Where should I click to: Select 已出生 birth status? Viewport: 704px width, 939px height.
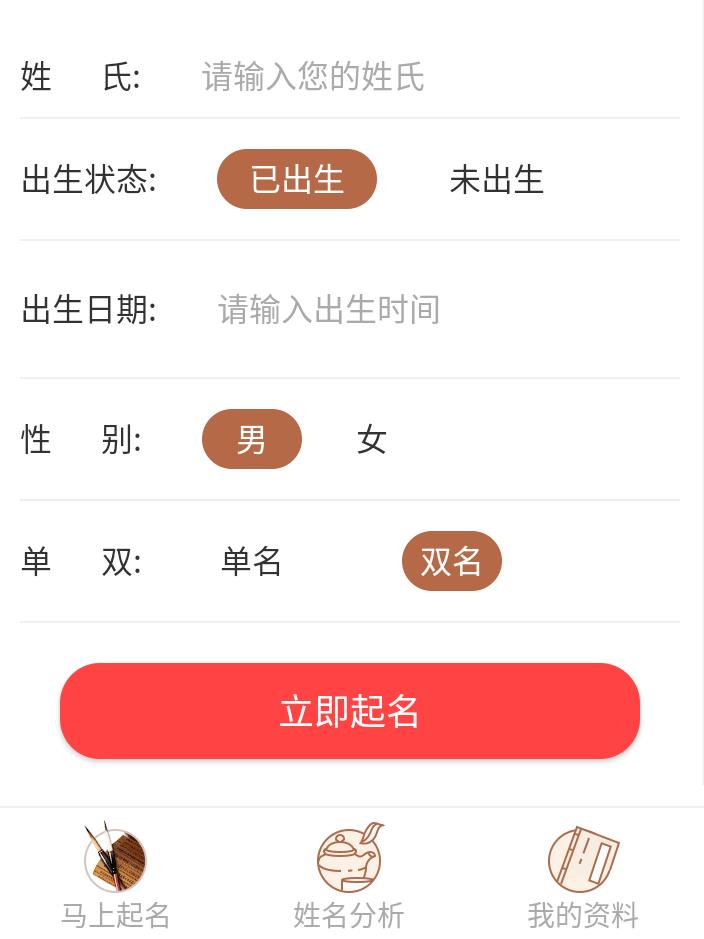point(297,180)
